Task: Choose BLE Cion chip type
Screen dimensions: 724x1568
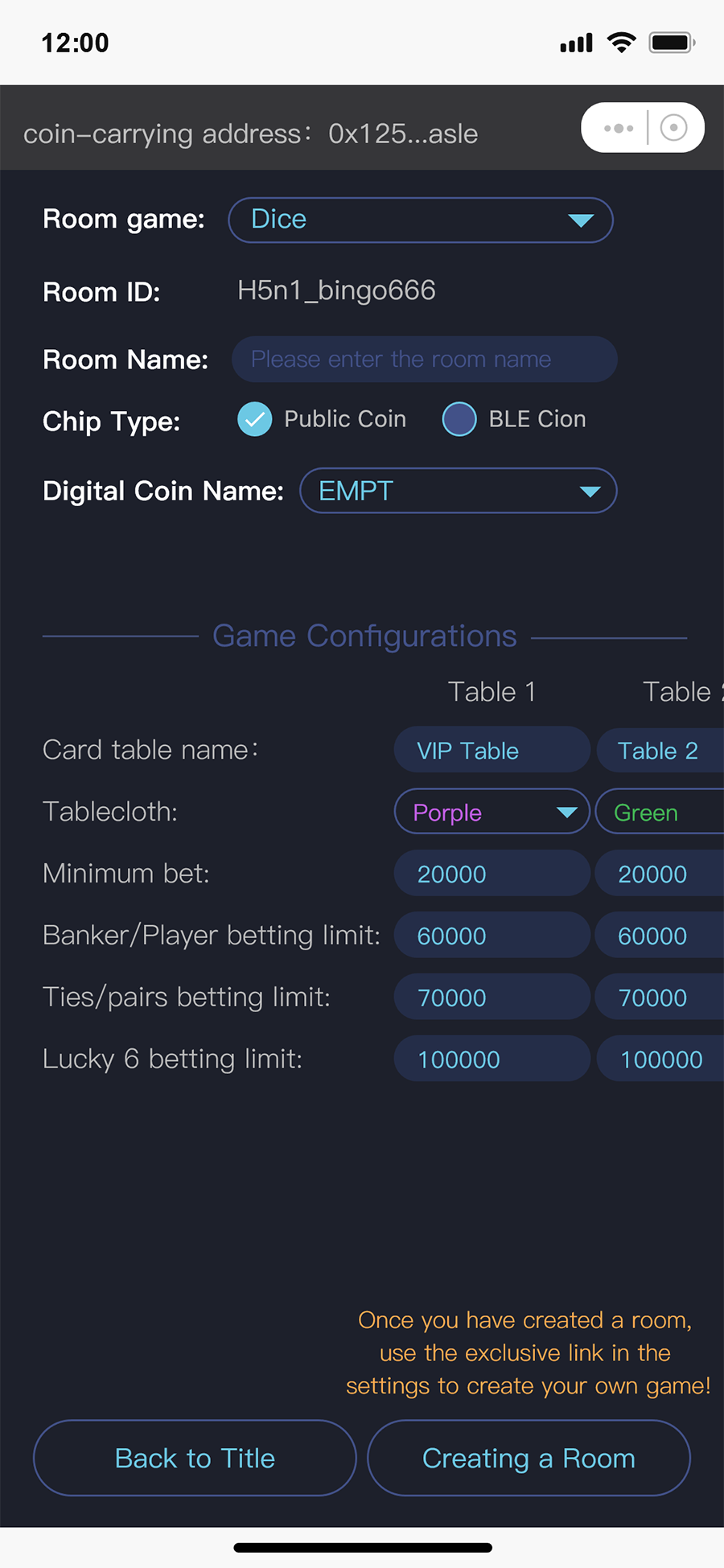Action: (x=459, y=419)
